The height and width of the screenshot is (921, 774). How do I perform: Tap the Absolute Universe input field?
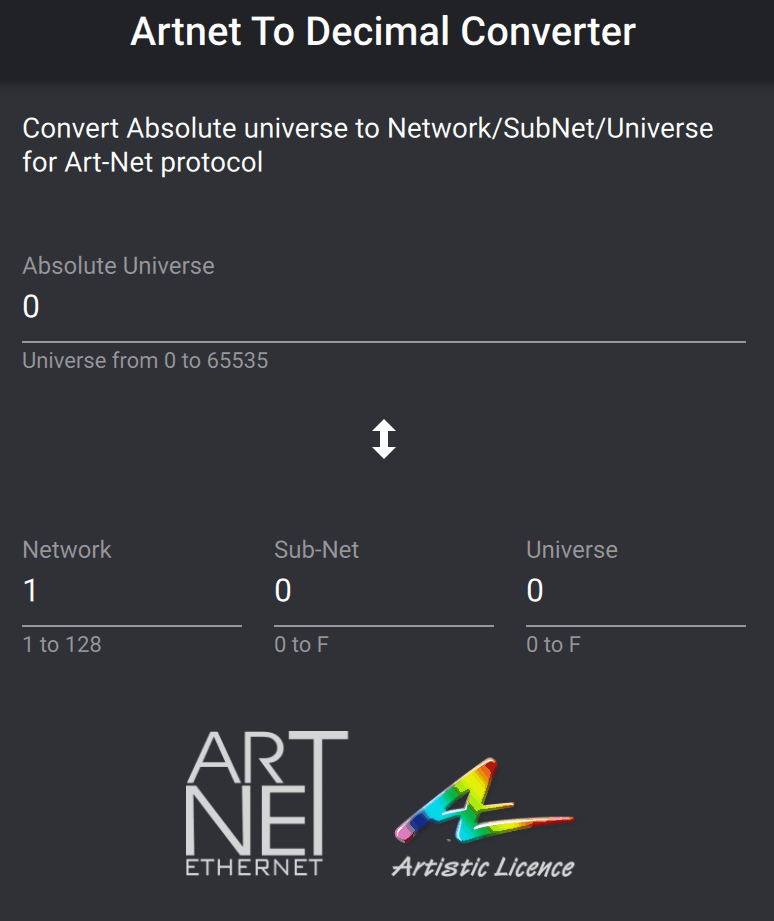click(383, 308)
